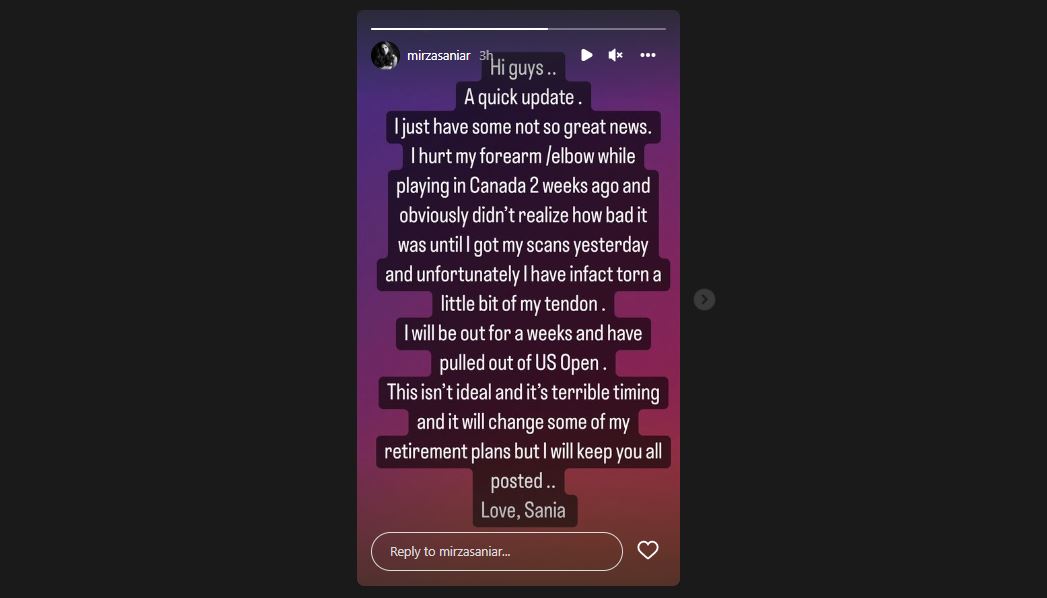This screenshot has width=1047, height=598.
Task: Open mirzasaniar's profile picture
Action: [385, 55]
